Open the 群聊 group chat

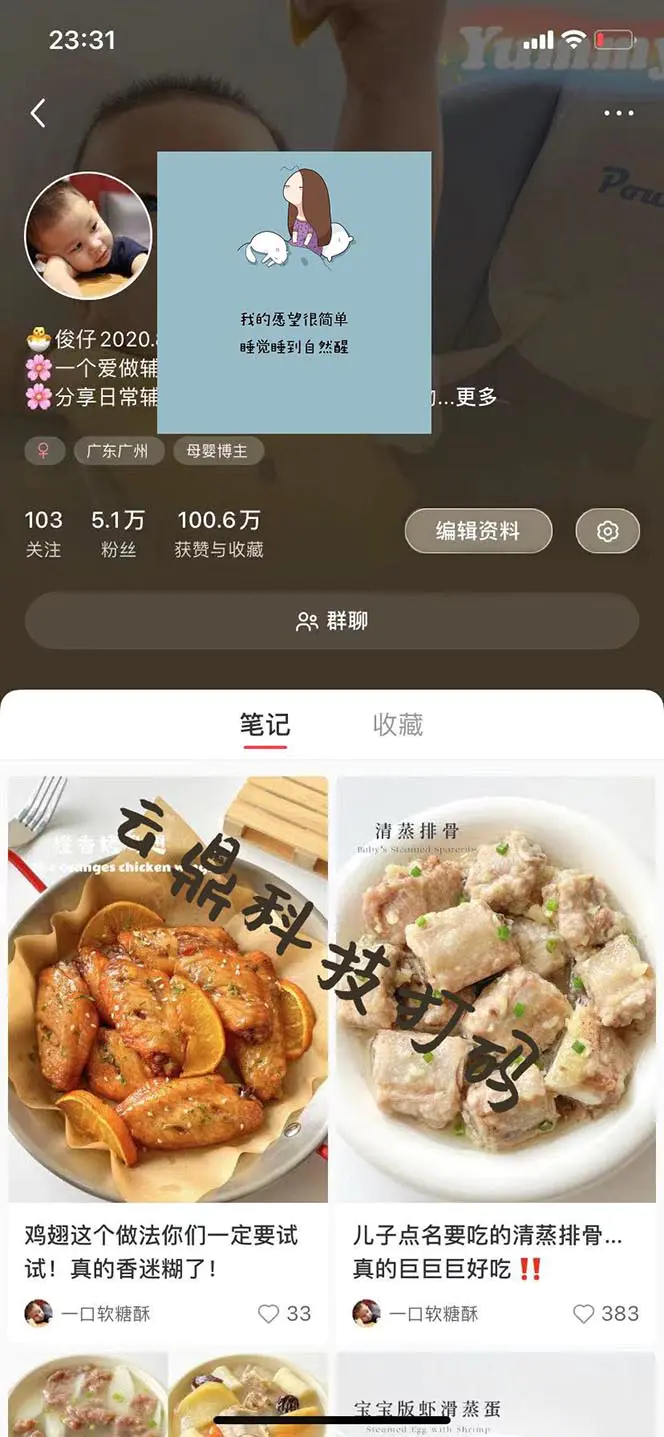[x=332, y=621]
